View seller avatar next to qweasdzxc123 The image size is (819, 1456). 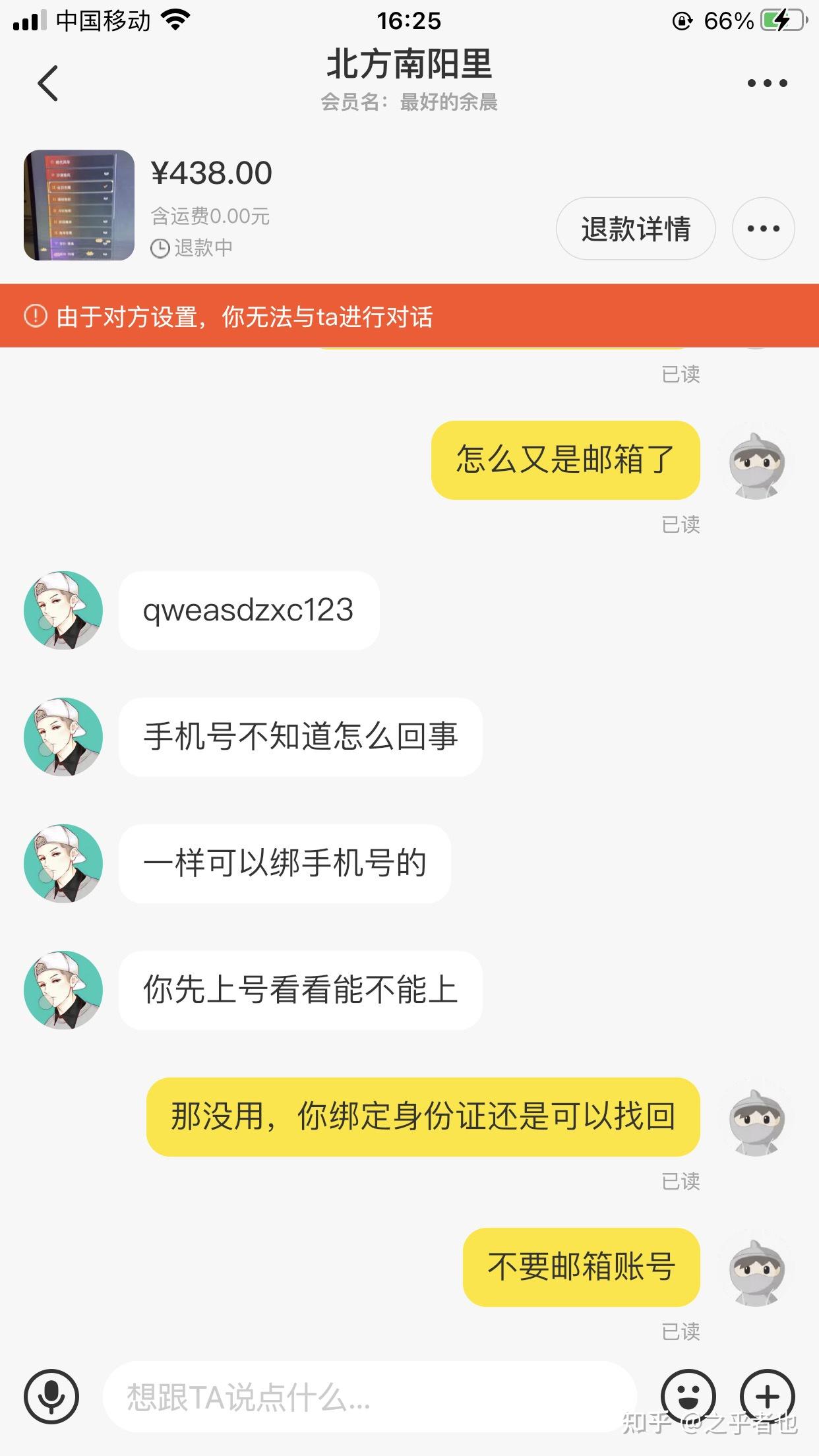pos(63,611)
